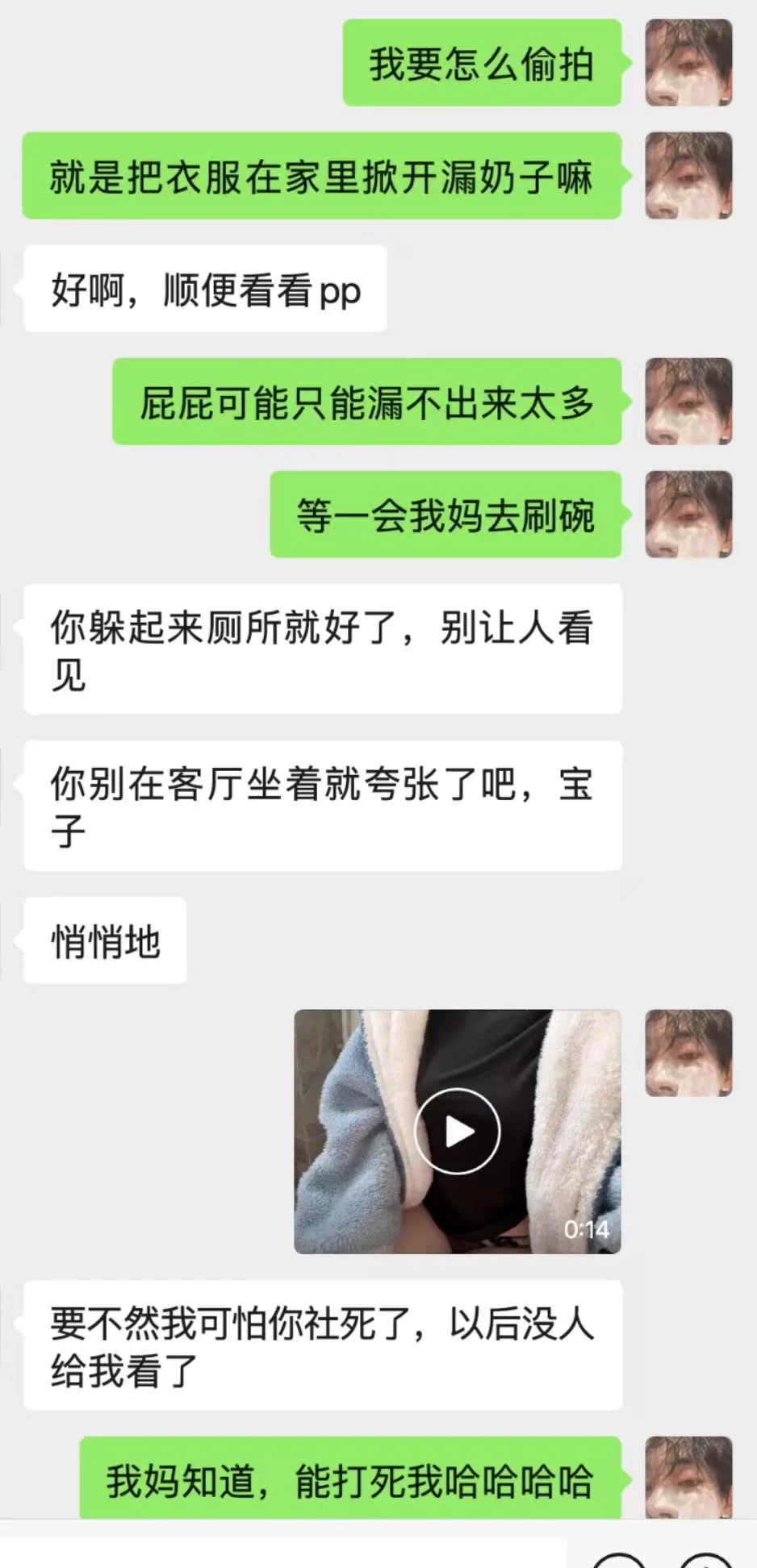Tap the avatar next to the topmost green message
Screen dimensions: 757x1568
point(688,63)
